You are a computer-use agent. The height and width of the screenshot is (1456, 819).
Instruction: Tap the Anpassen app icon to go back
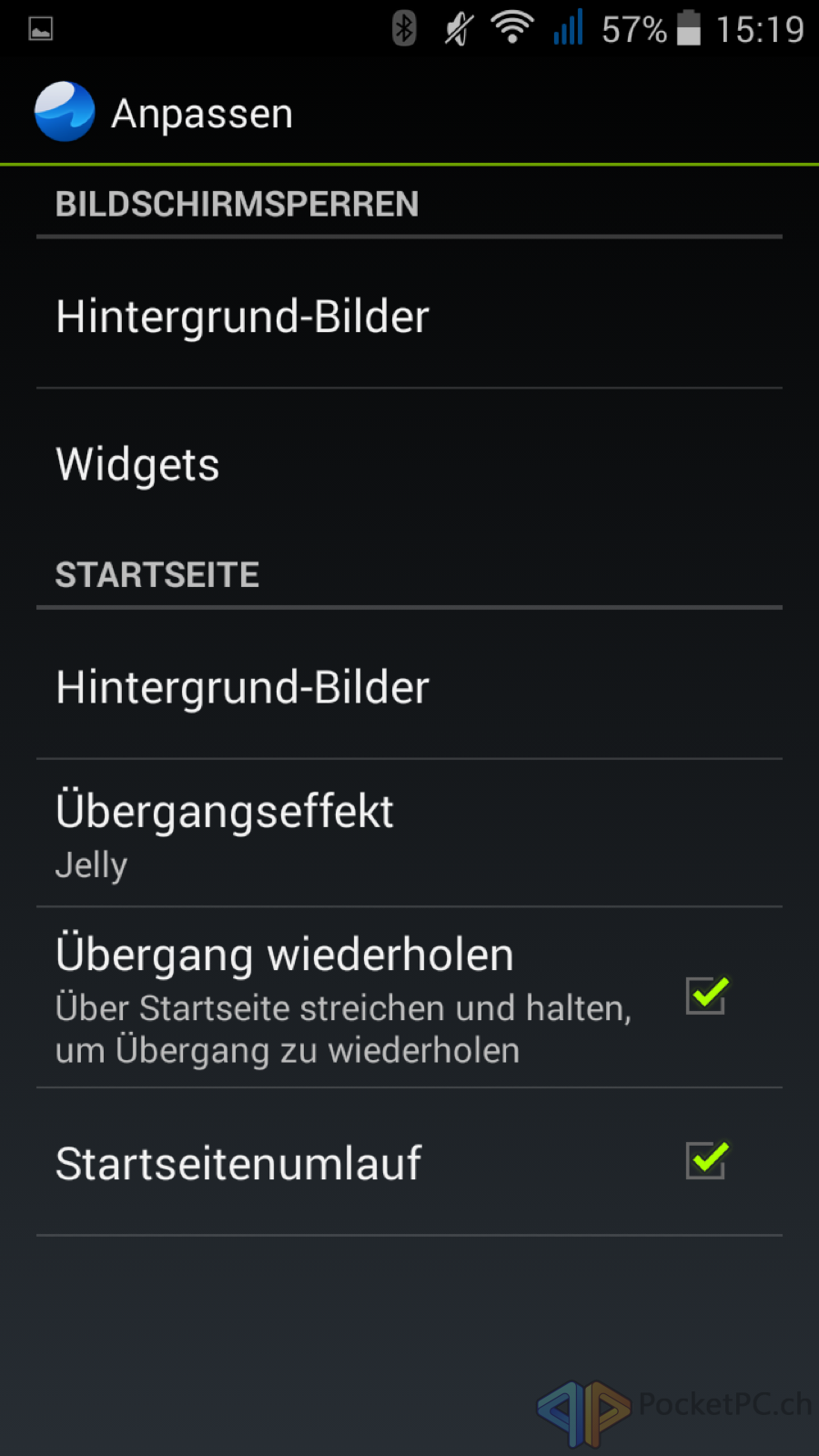coord(64,112)
